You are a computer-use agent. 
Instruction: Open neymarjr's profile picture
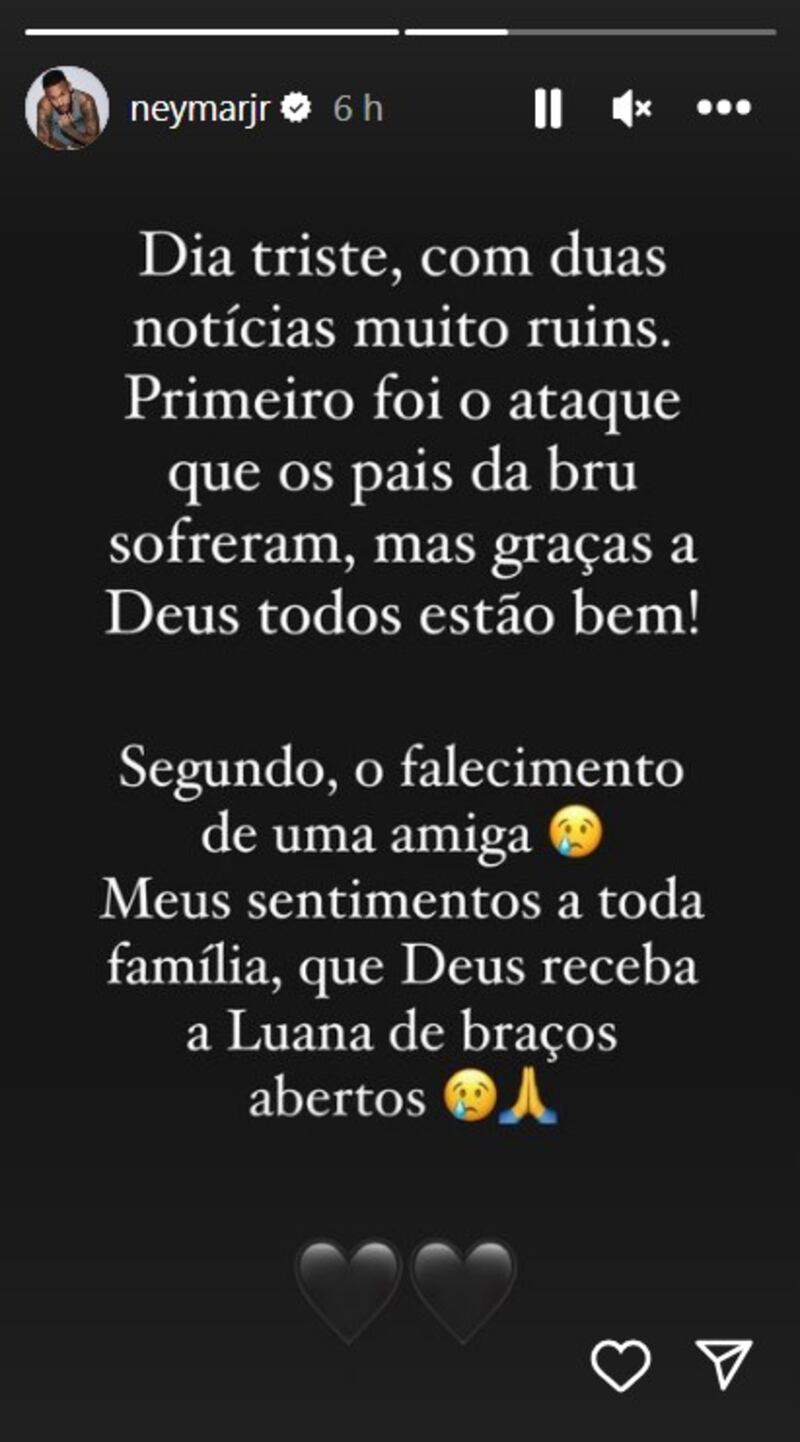[x=67, y=108]
